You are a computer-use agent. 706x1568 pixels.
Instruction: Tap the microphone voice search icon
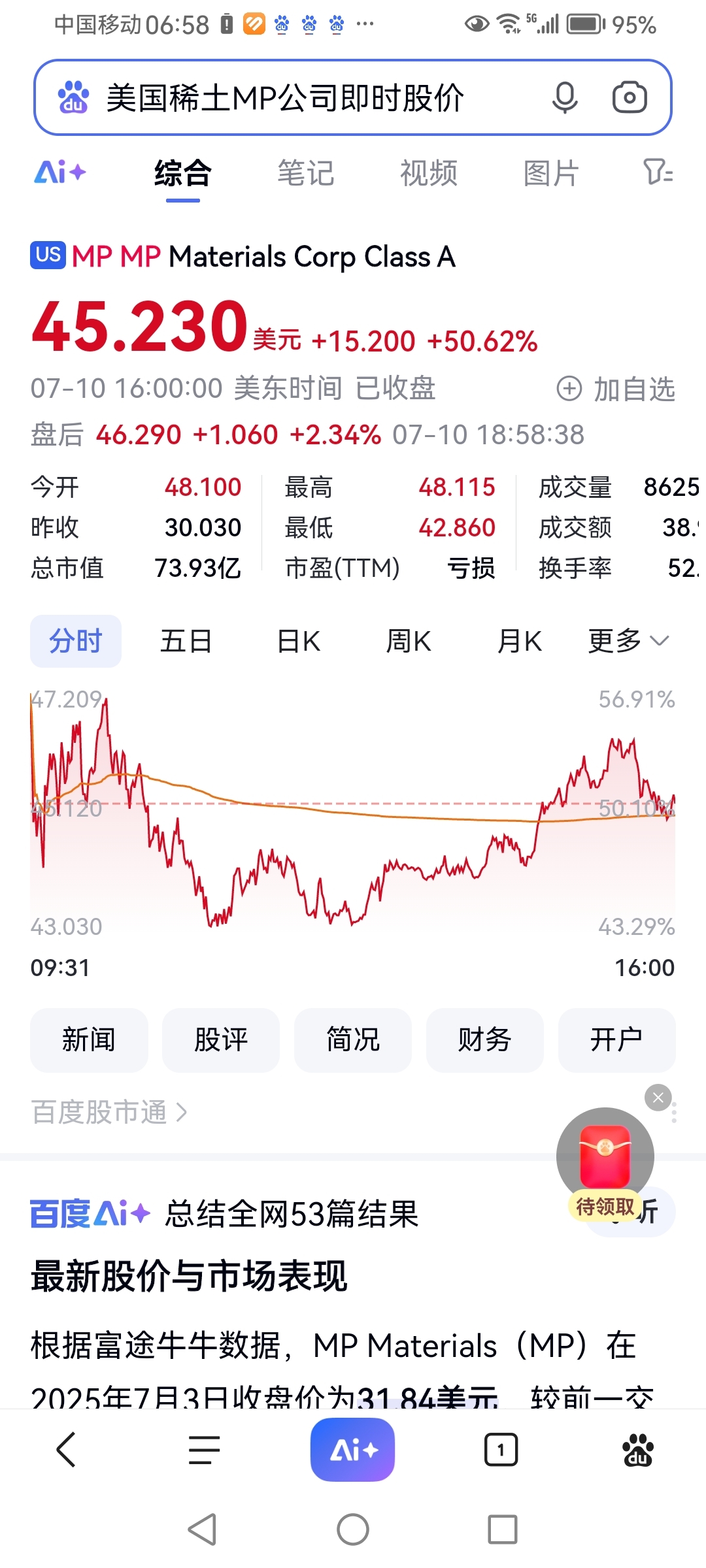(x=565, y=98)
